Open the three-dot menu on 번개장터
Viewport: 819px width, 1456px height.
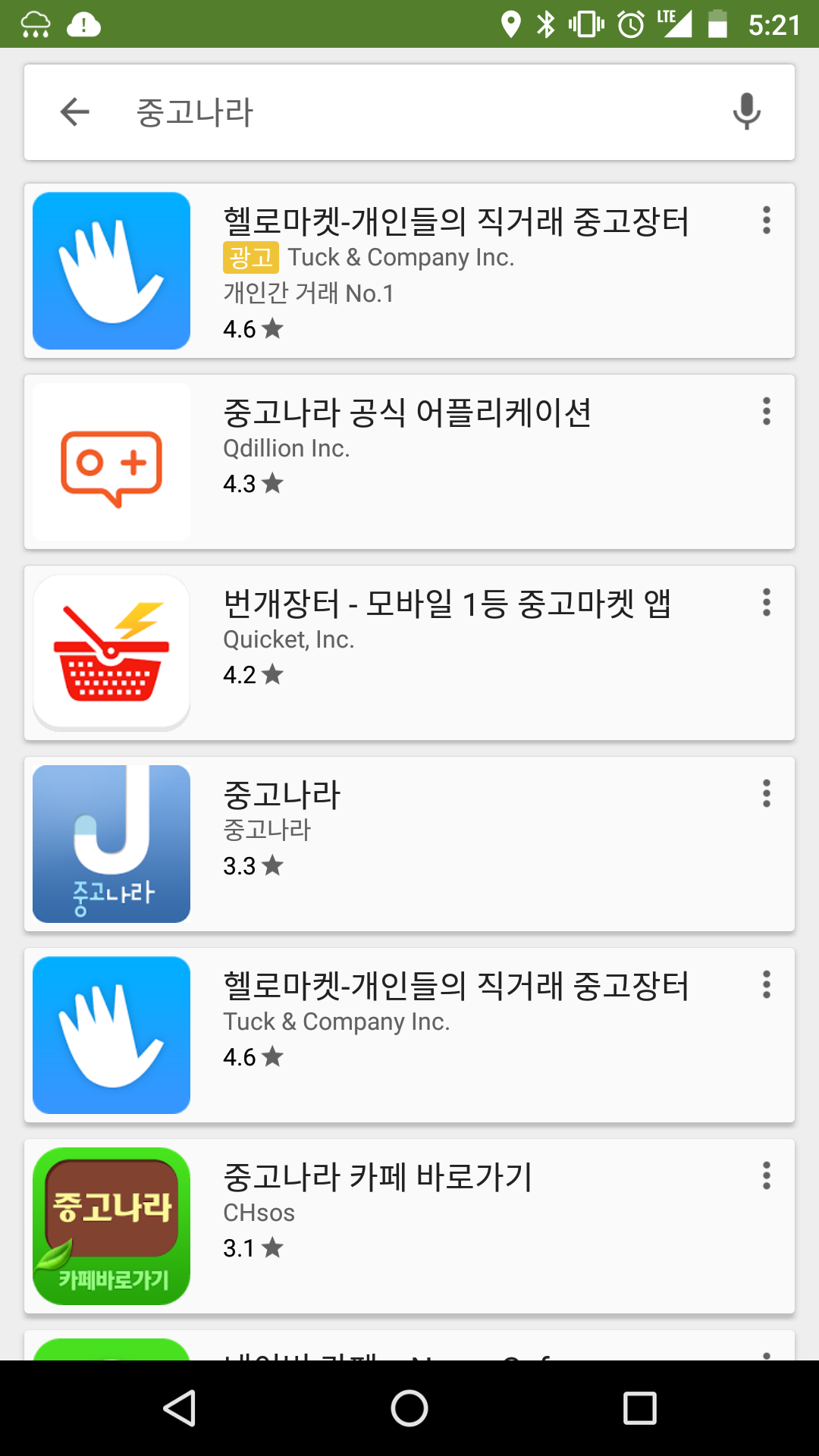tap(767, 603)
